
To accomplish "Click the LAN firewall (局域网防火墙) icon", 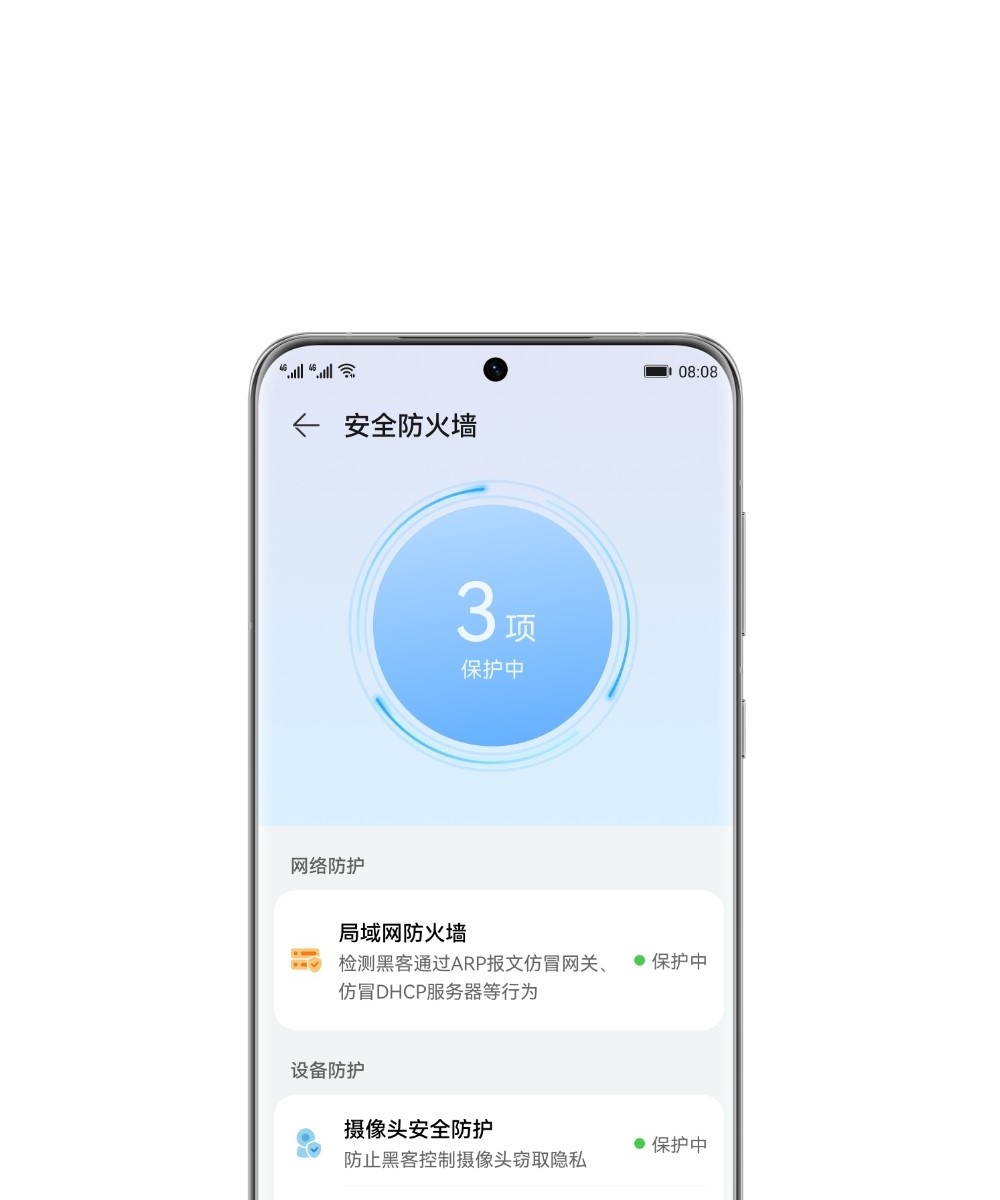I will pyautogui.click(x=303, y=962).
